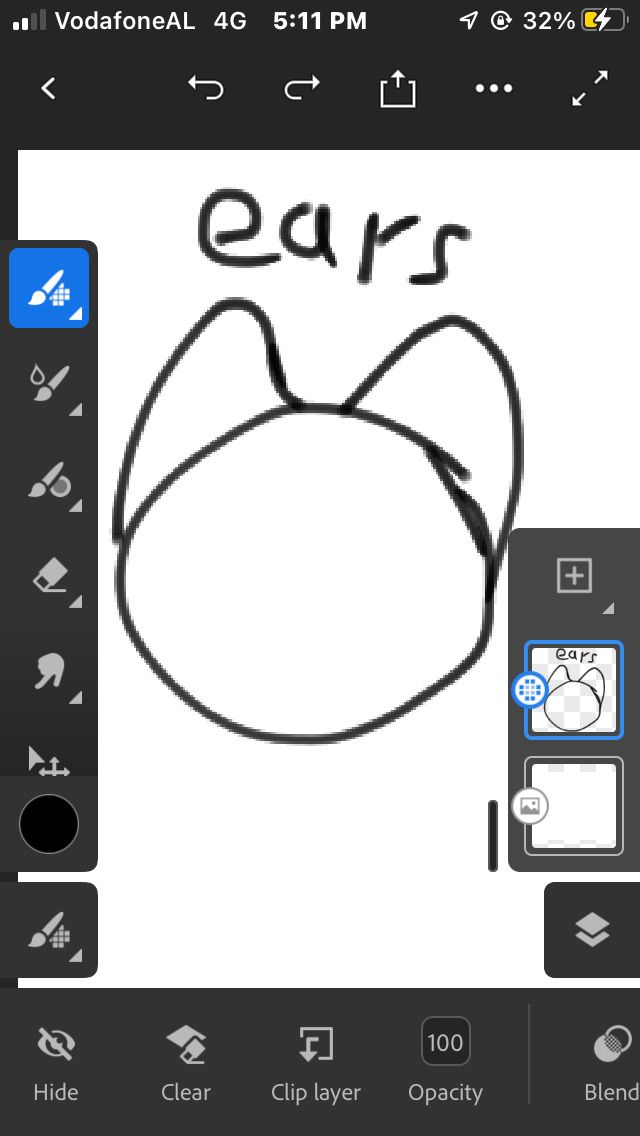The image size is (640, 1136).
Task: Undo the last stroke
Action: pyautogui.click(x=205, y=89)
